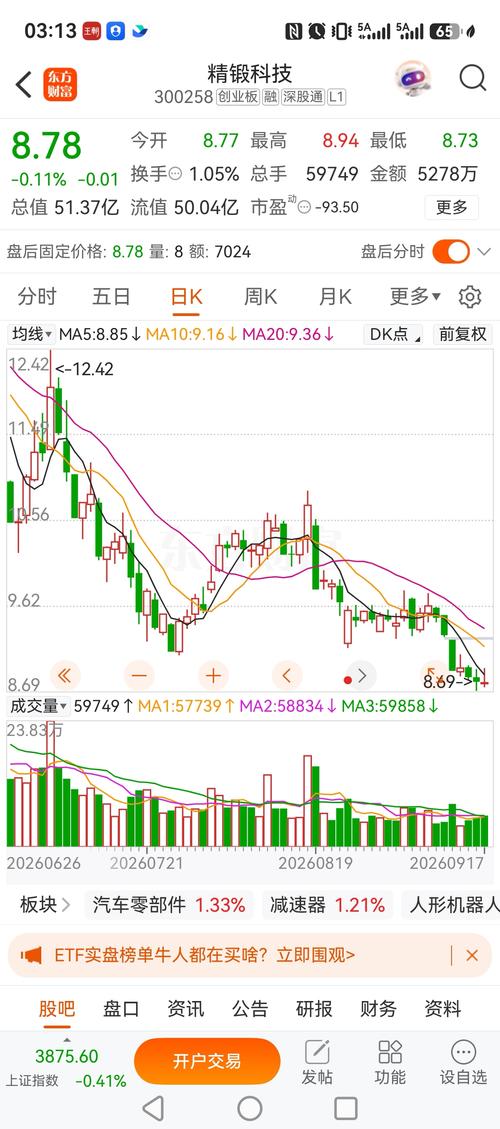Select the 周K chart tab
The image size is (500, 1129).
[x=260, y=296]
